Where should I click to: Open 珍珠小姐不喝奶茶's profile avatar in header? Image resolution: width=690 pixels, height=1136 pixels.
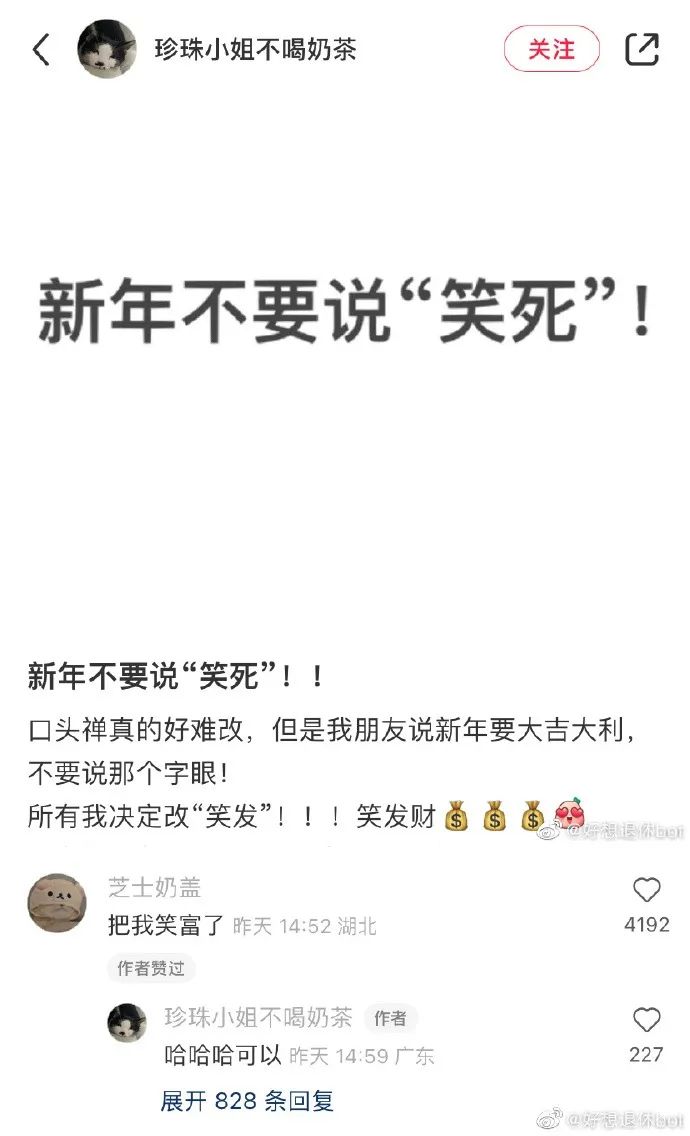coord(107,49)
